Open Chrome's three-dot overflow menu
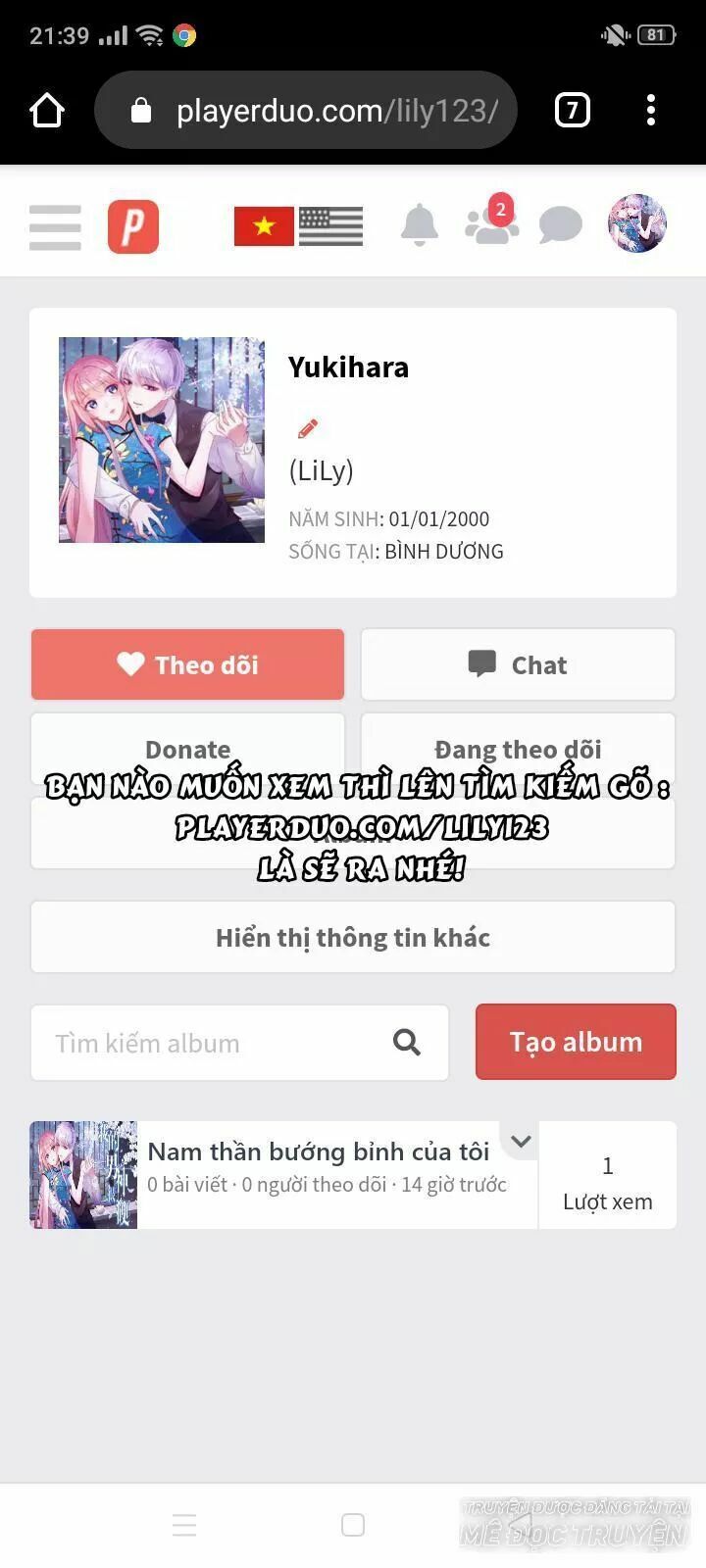 pyautogui.click(x=651, y=111)
